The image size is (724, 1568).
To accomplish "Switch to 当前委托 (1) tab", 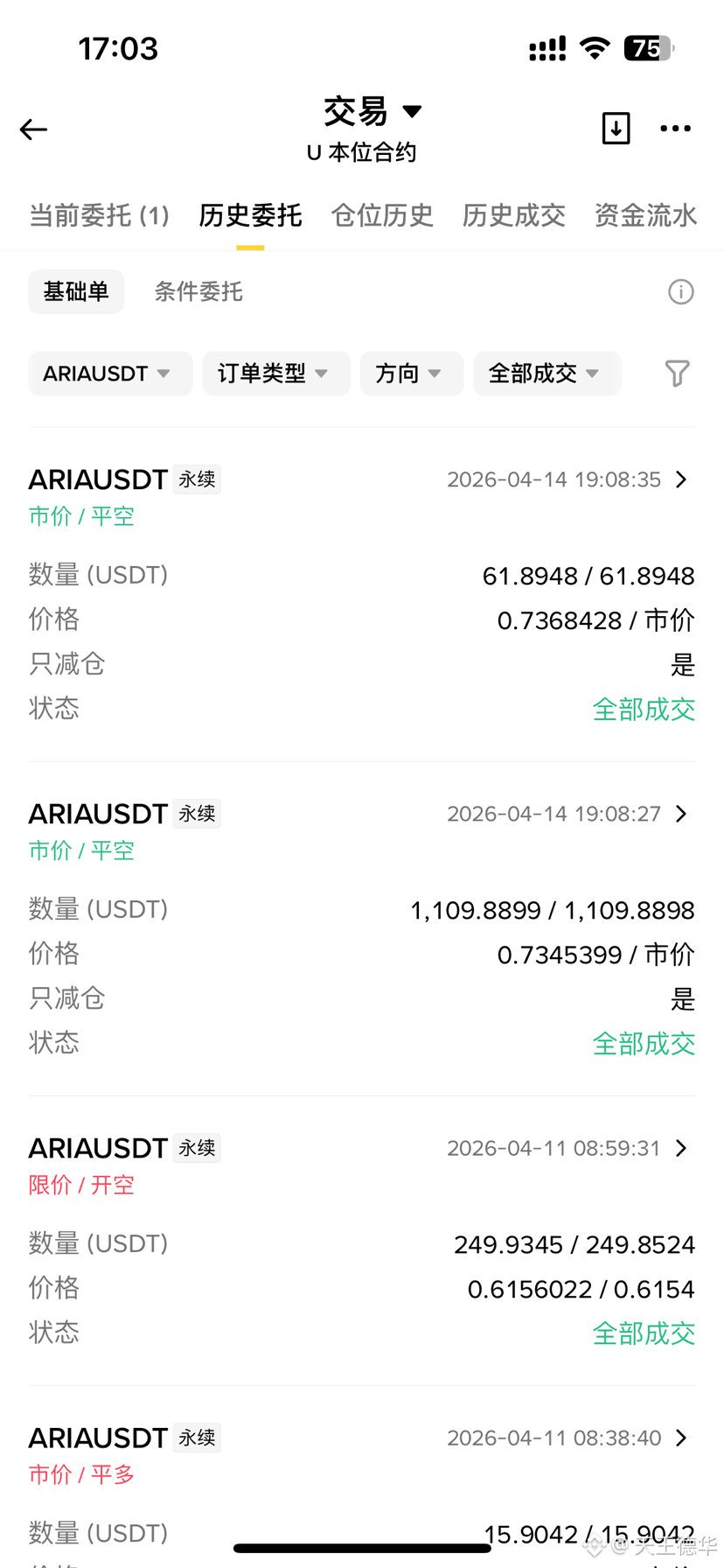I will (99, 215).
